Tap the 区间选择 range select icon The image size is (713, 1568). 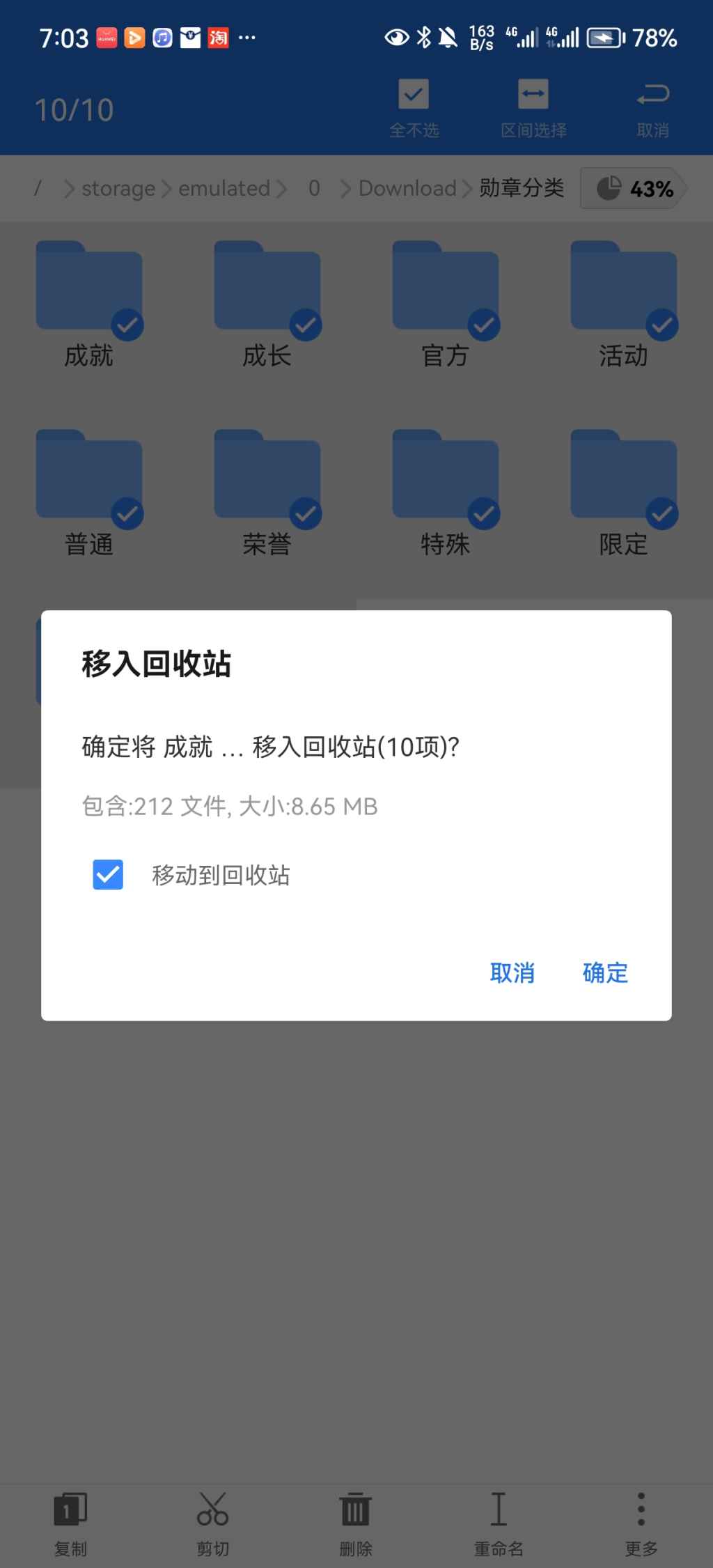point(533,94)
